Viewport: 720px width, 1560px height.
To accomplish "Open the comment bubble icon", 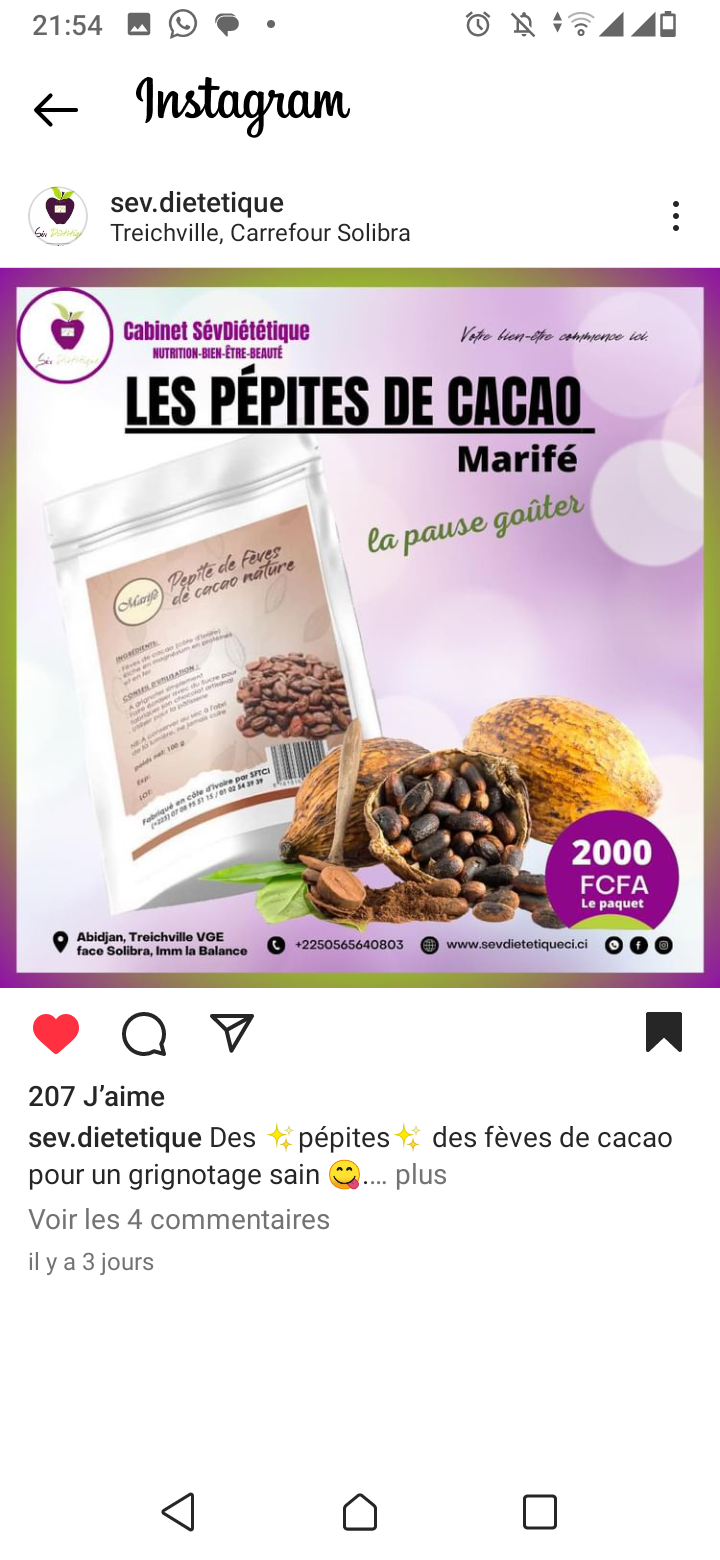I will pos(144,1034).
